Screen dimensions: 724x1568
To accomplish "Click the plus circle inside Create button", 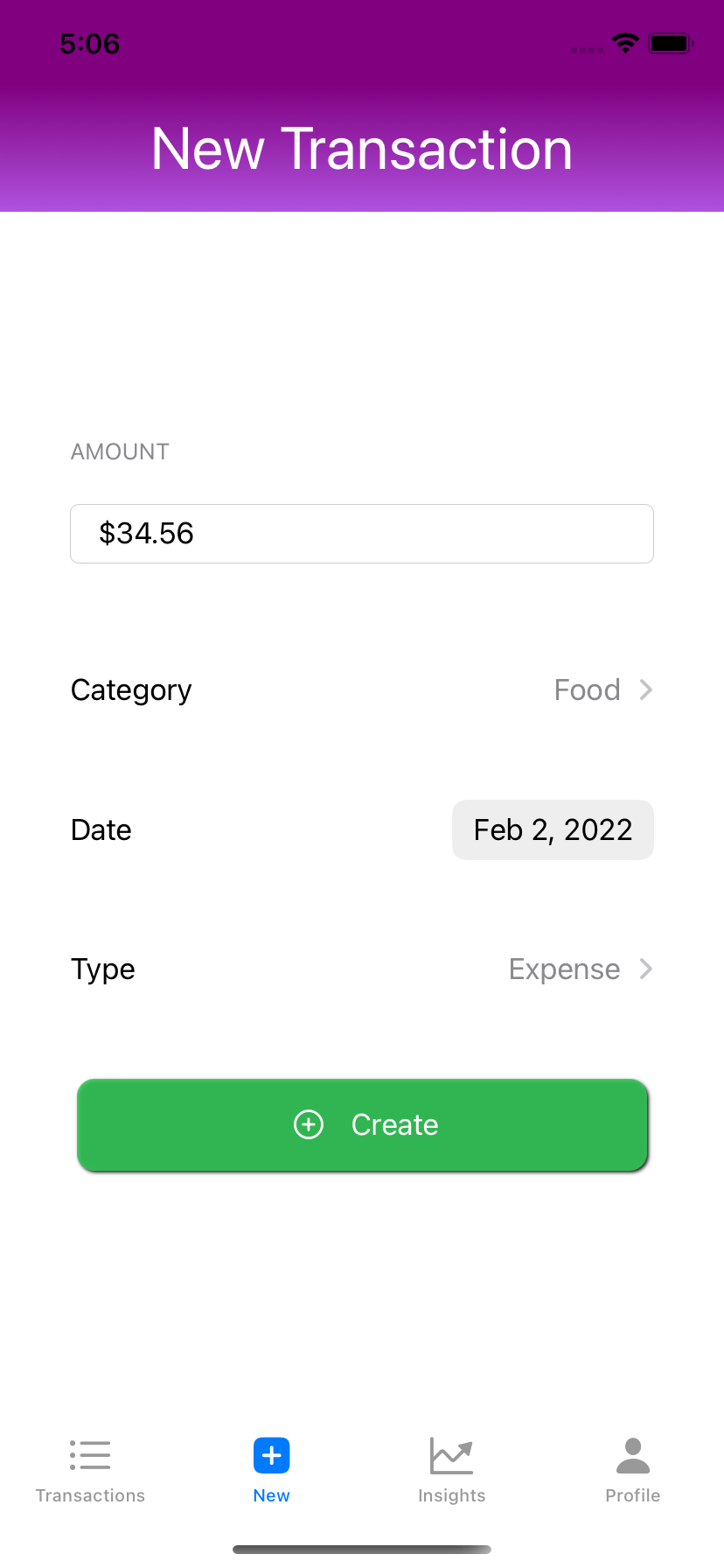I will click(308, 1124).
